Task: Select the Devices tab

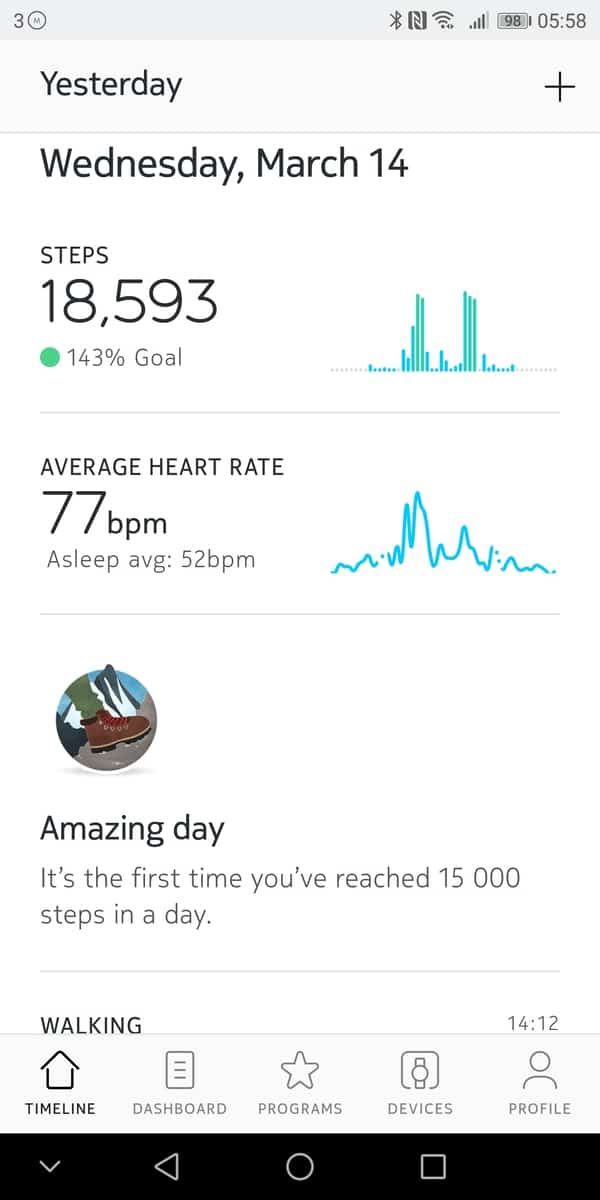Action: point(420,1082)
